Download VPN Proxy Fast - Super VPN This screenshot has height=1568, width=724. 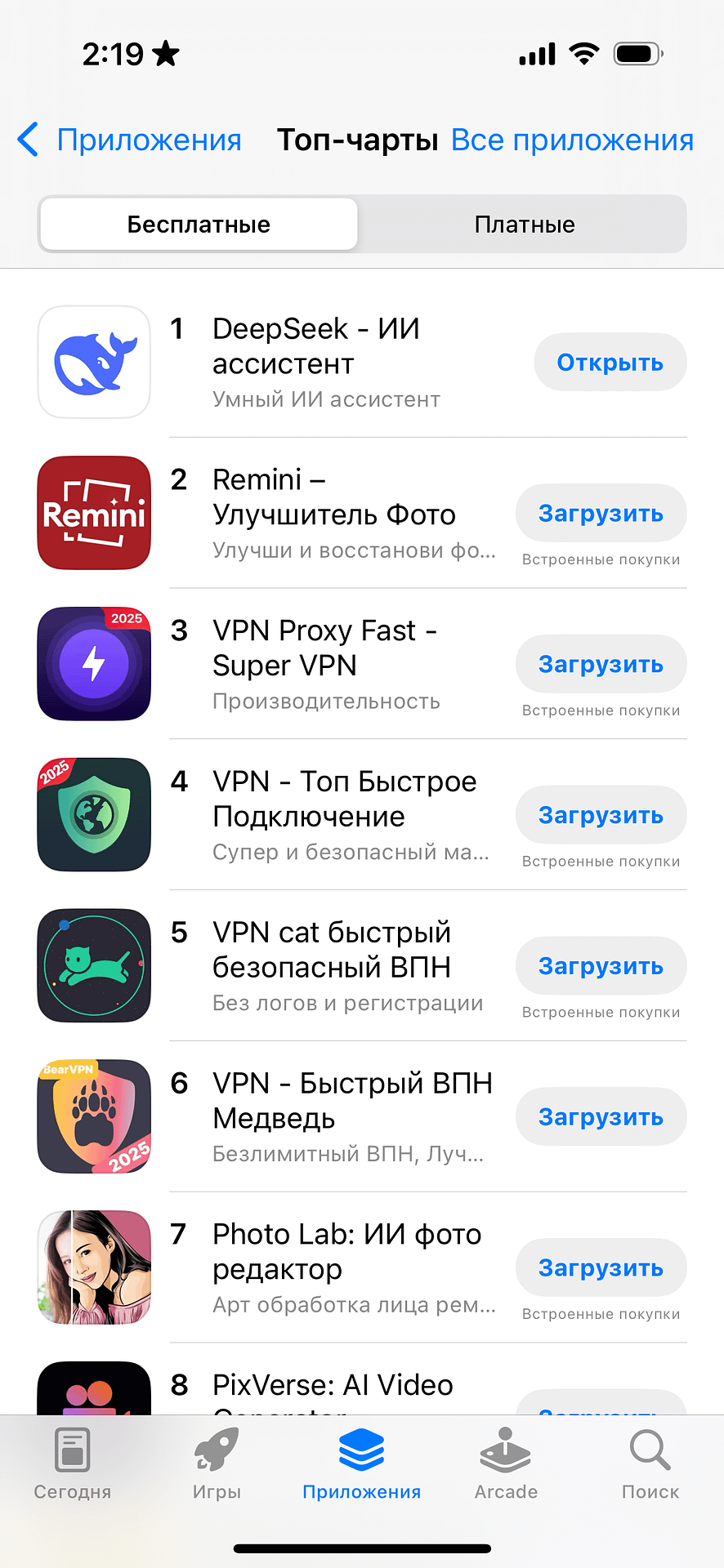(601, 664)
